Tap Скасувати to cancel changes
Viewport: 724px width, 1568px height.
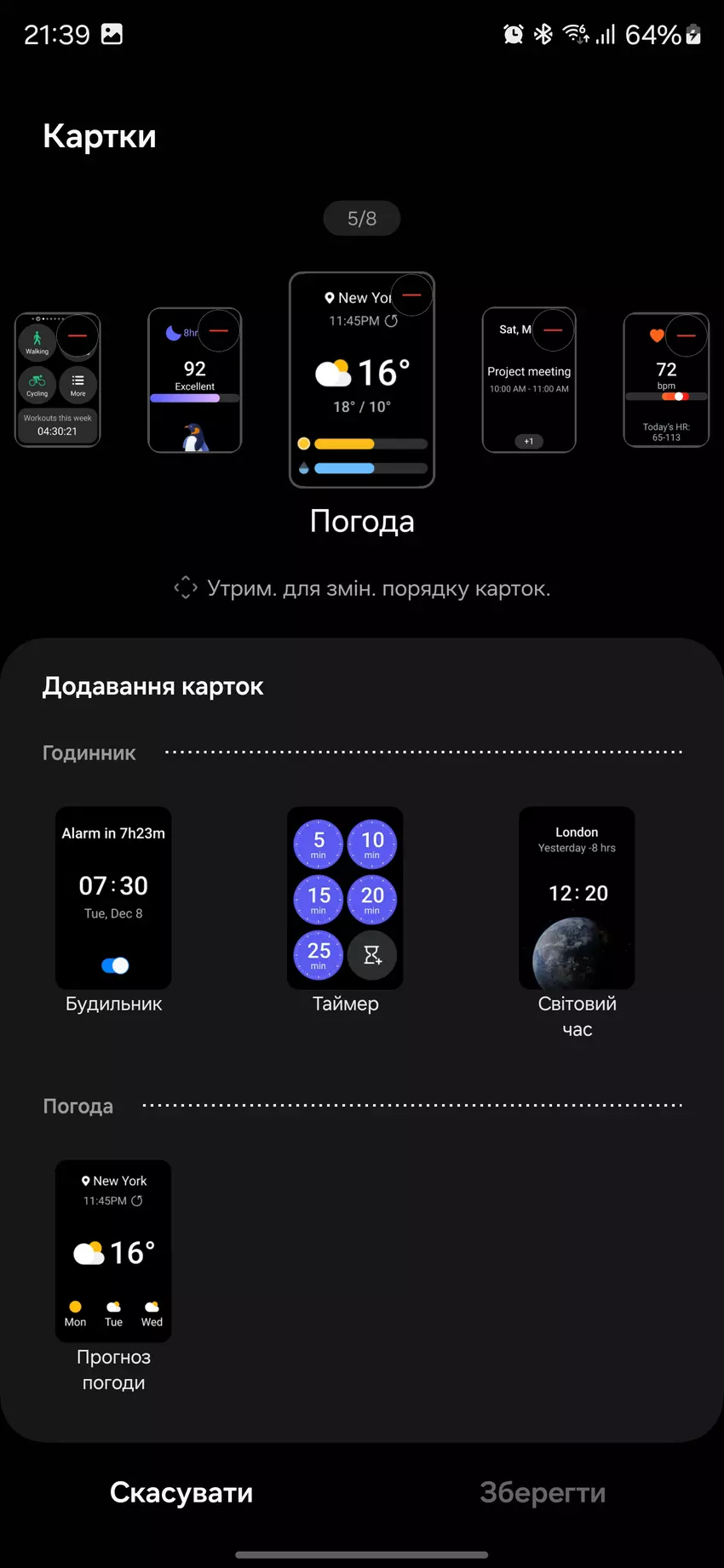pos(181,1492)
